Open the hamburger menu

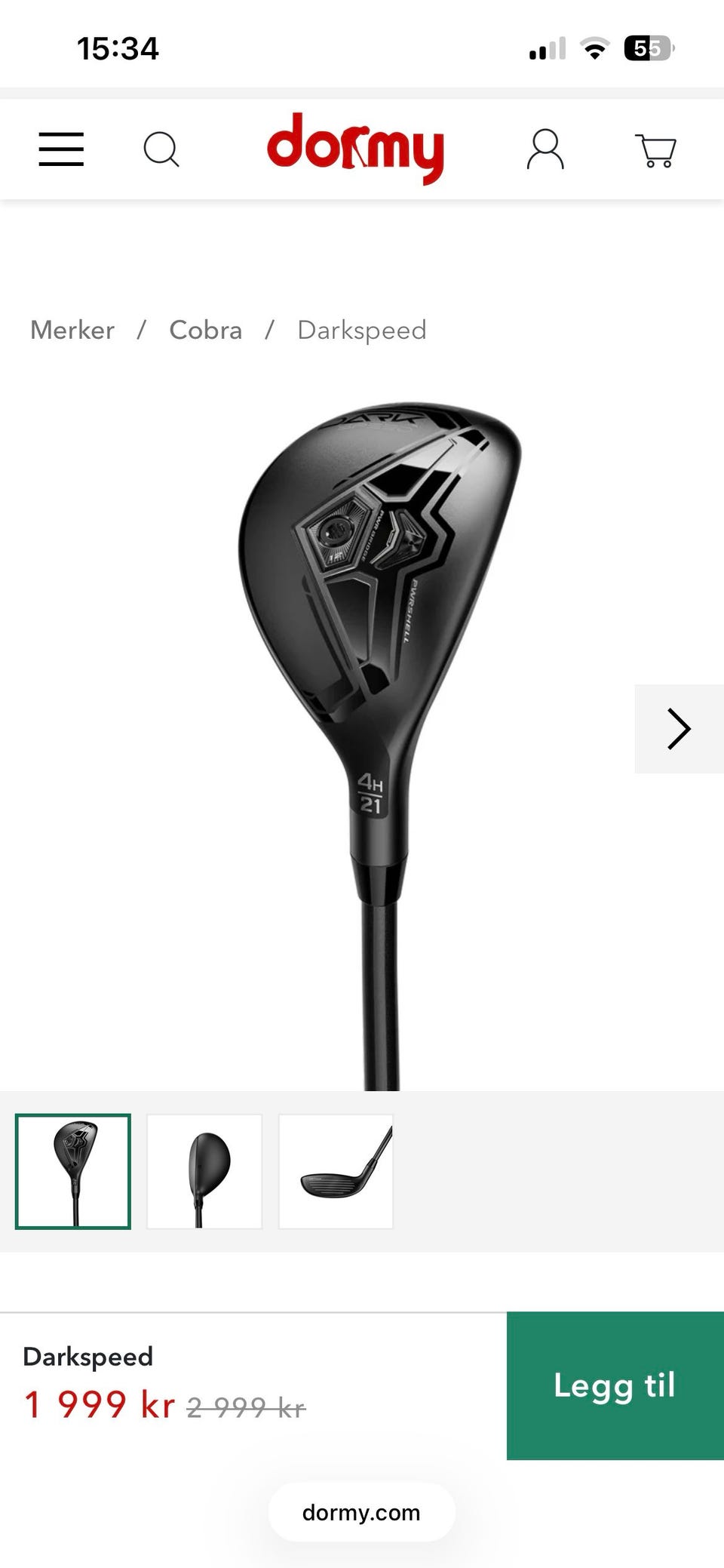pos(61,149)
